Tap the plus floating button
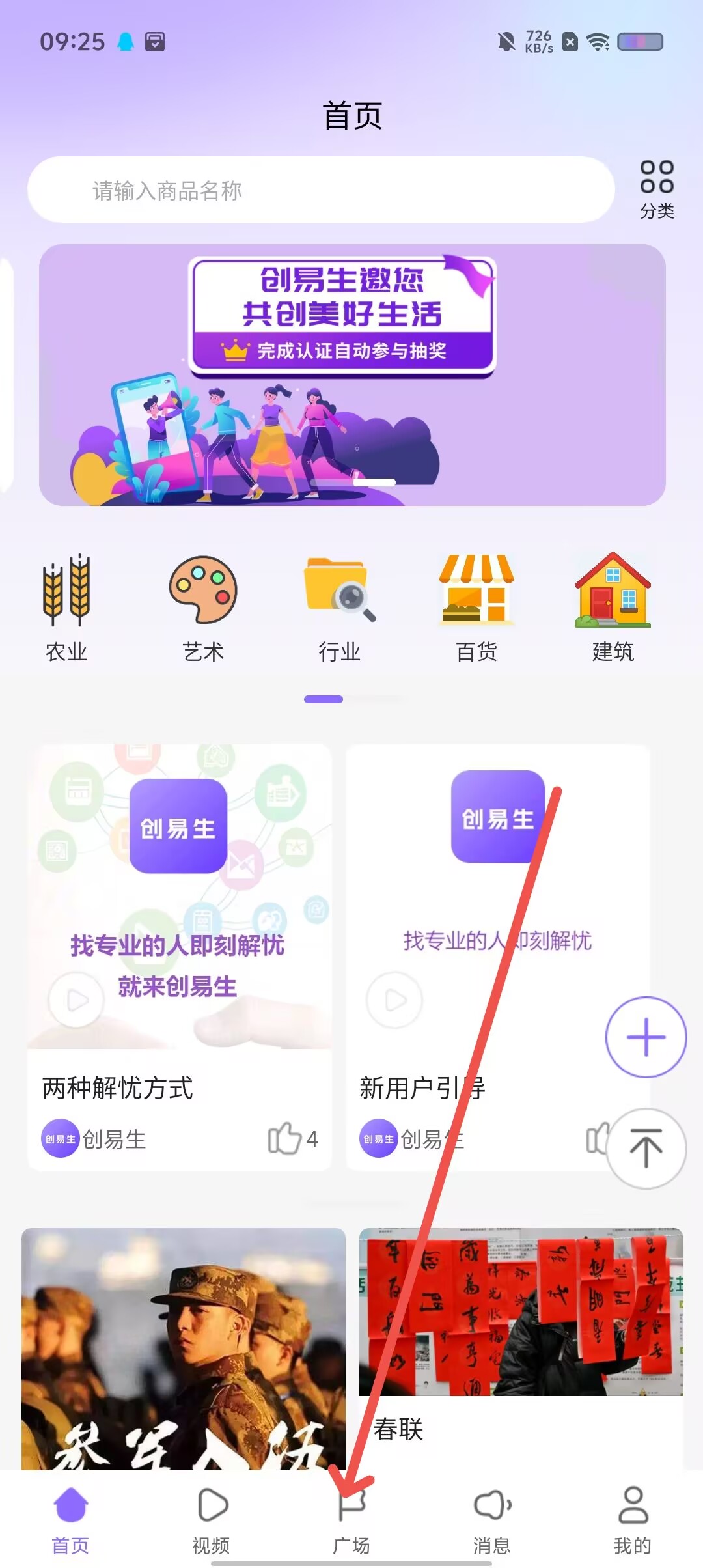Image resolution: width=703 pixels, height=1568 pixels. pyautogui.click(x=646, y=1037)
